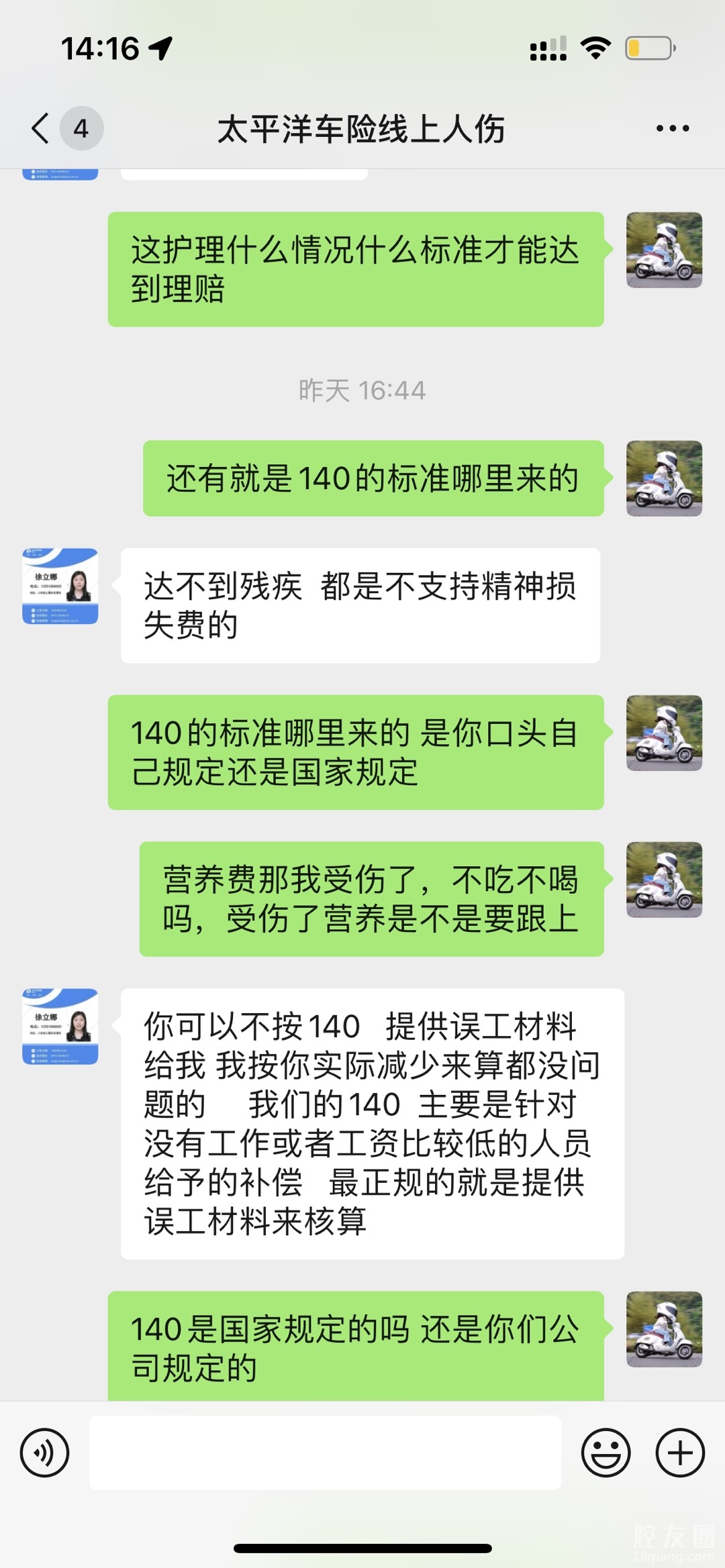The height and width of the screenshot is (1568, 725).
Task: Switch to voice message input
Action: click(45, 1453)
